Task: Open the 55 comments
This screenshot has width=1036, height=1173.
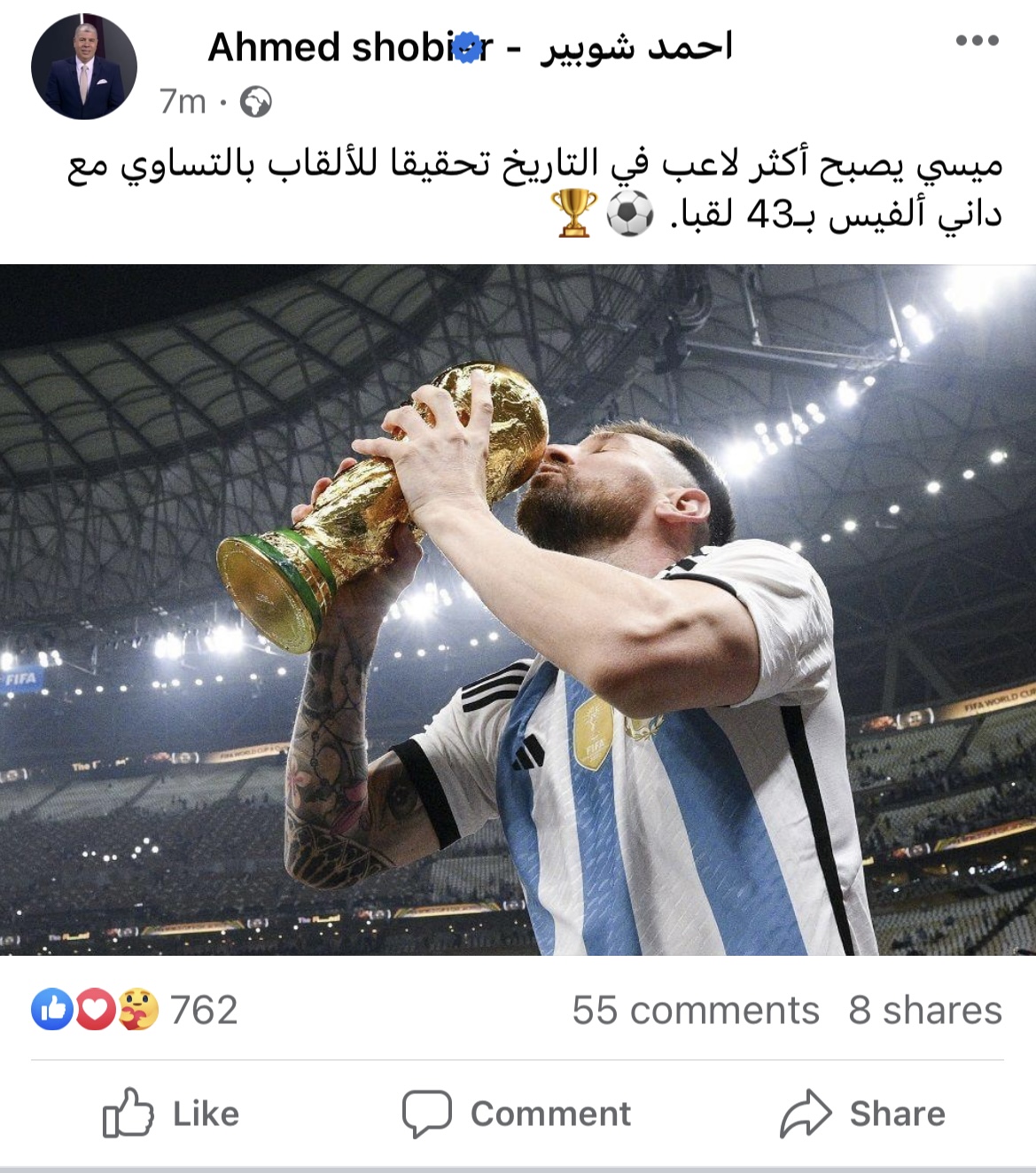Action: (695, 1010)
